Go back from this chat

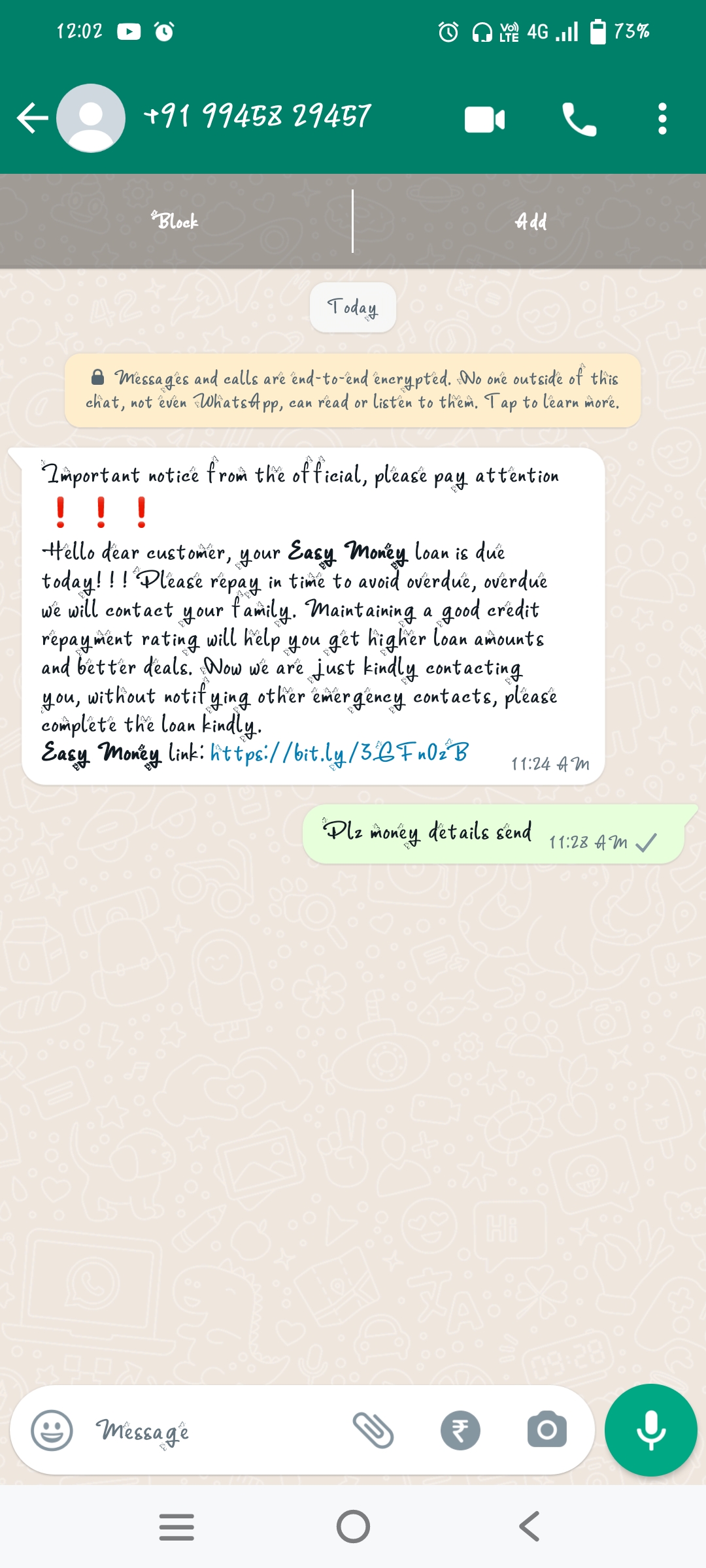[x=33, y=118]
